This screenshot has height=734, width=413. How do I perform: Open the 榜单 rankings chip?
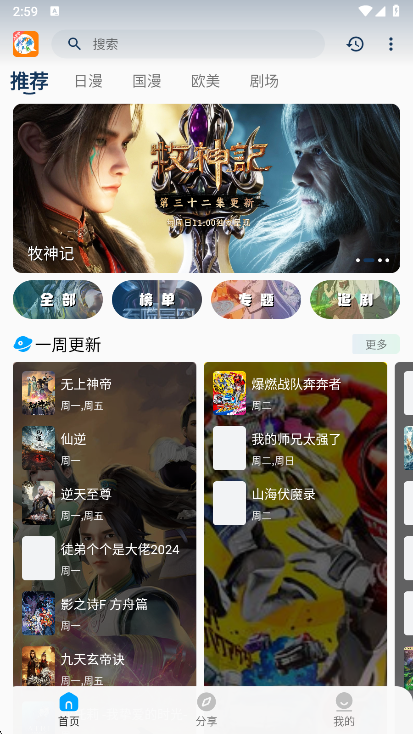[157, 300]
